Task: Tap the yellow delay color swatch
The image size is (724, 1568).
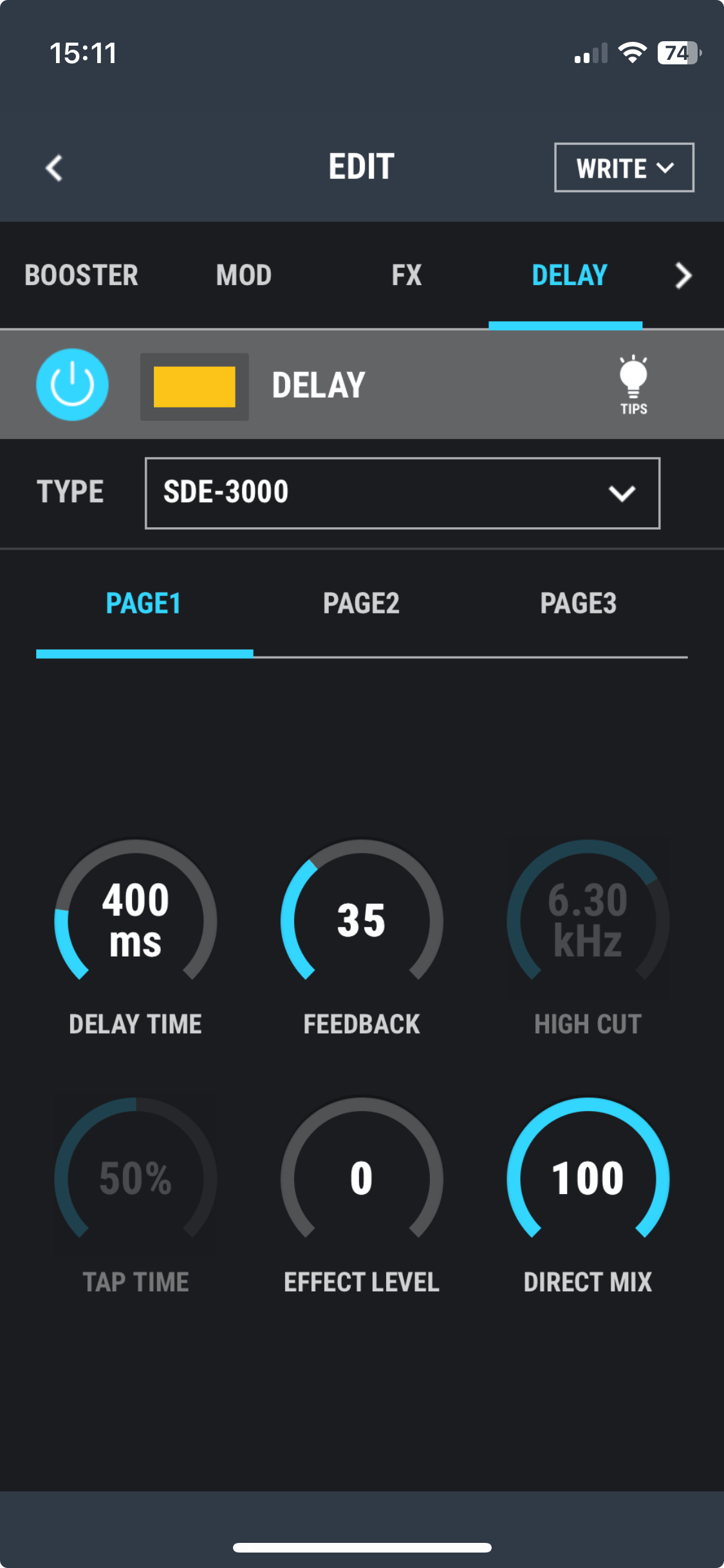Action: tap(194, 387)
